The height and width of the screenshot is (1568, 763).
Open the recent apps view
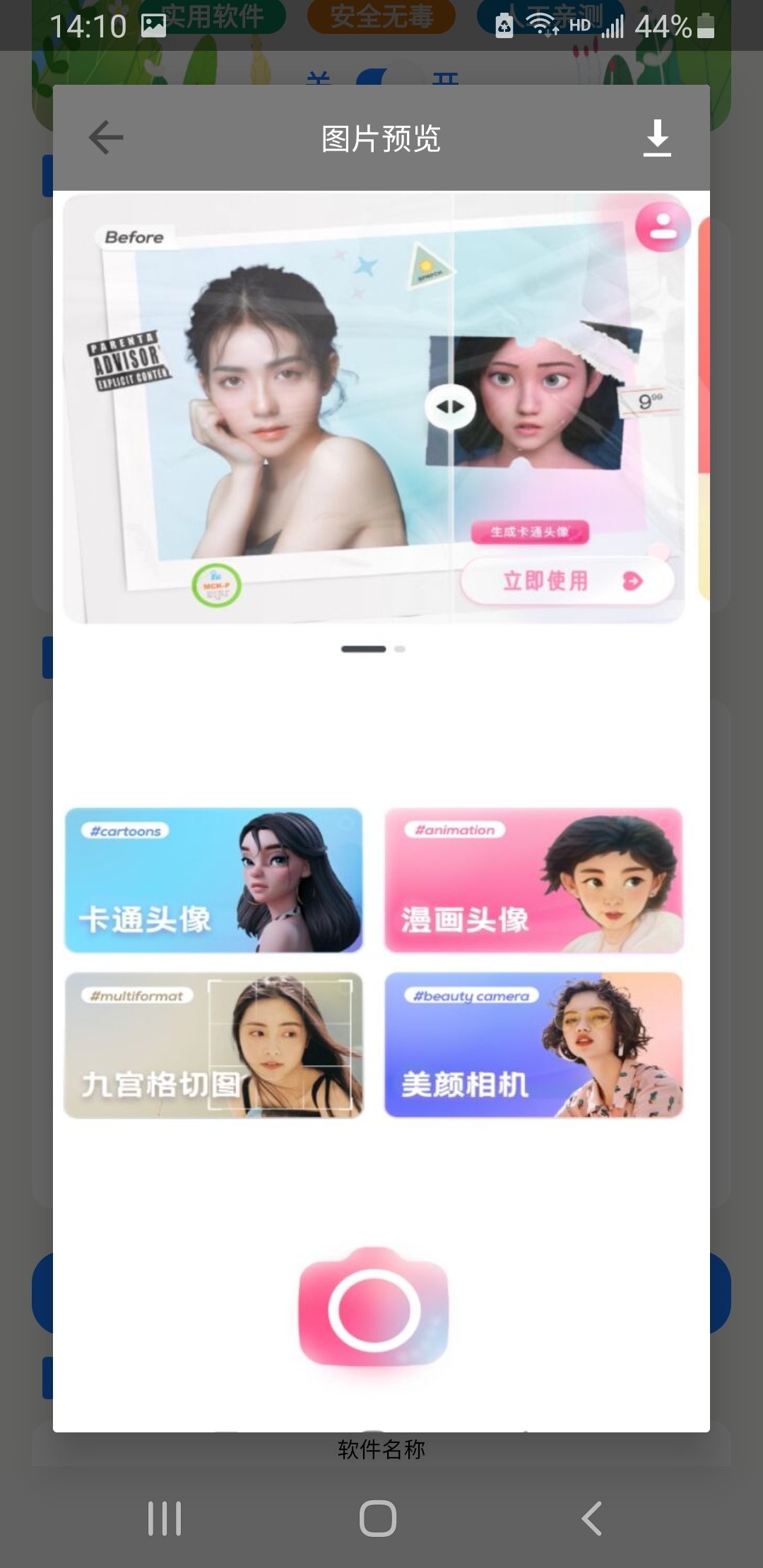click(165, 1518)
